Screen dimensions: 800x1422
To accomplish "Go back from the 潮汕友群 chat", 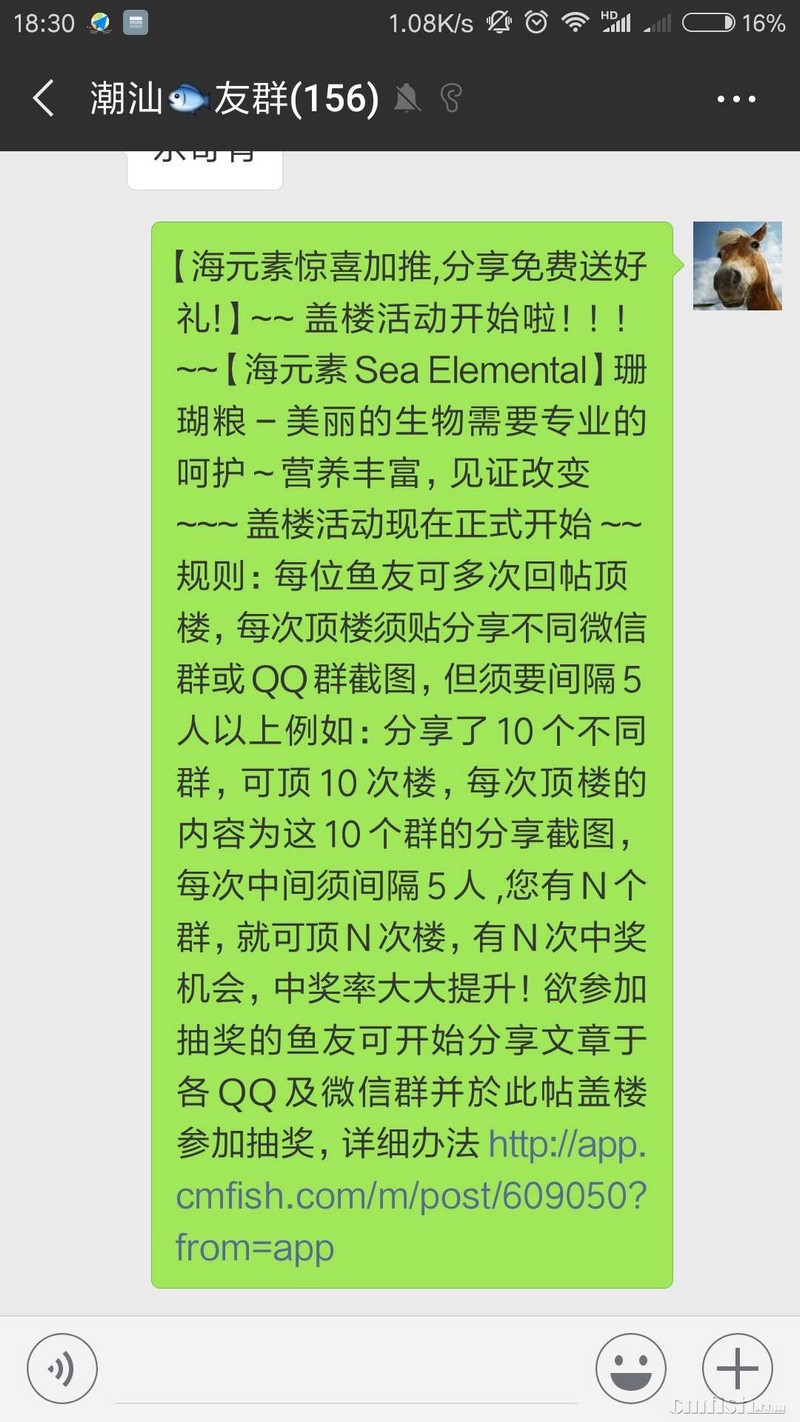I will [43, 99].
